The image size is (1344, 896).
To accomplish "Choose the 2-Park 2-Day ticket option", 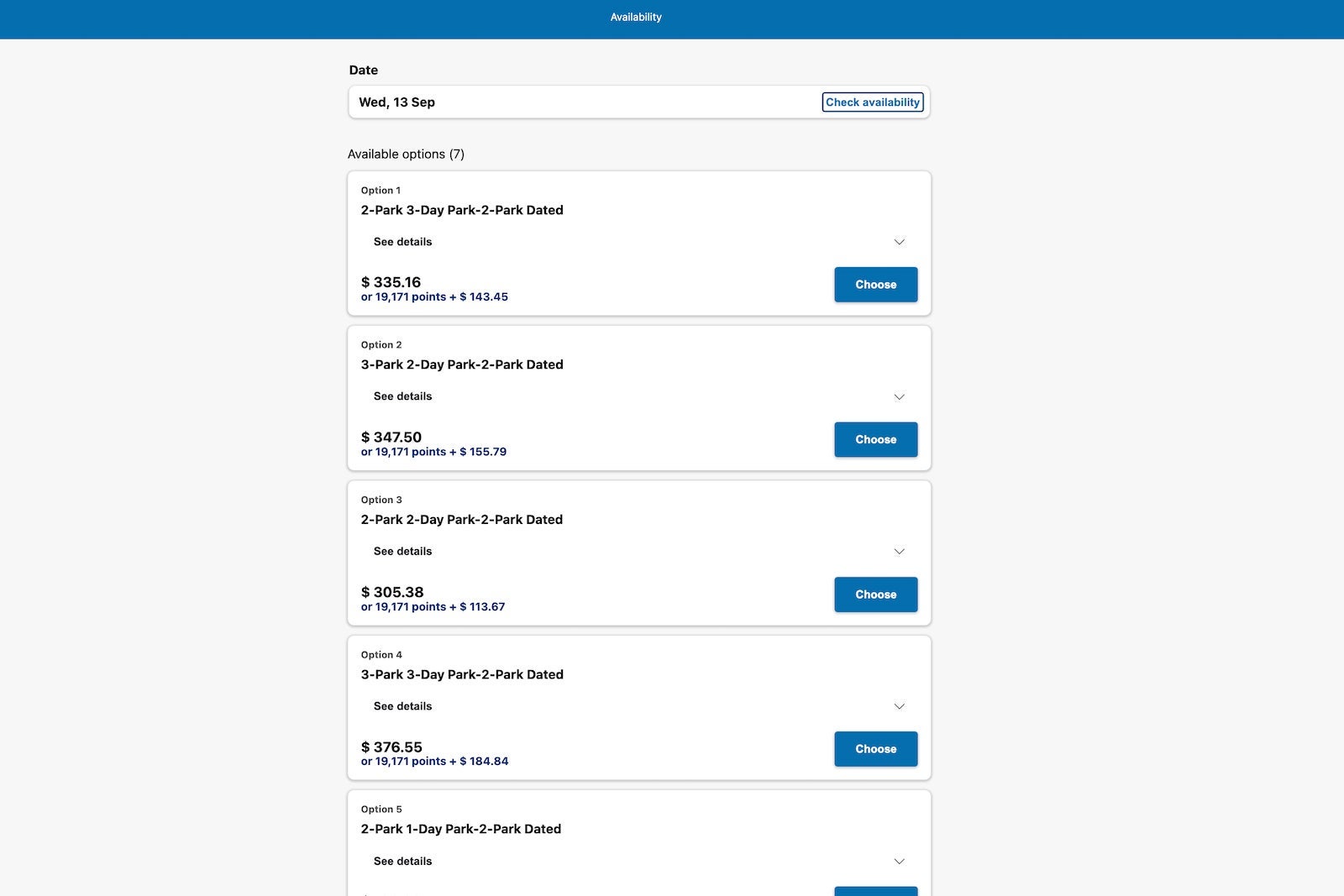I will [875, 595].
